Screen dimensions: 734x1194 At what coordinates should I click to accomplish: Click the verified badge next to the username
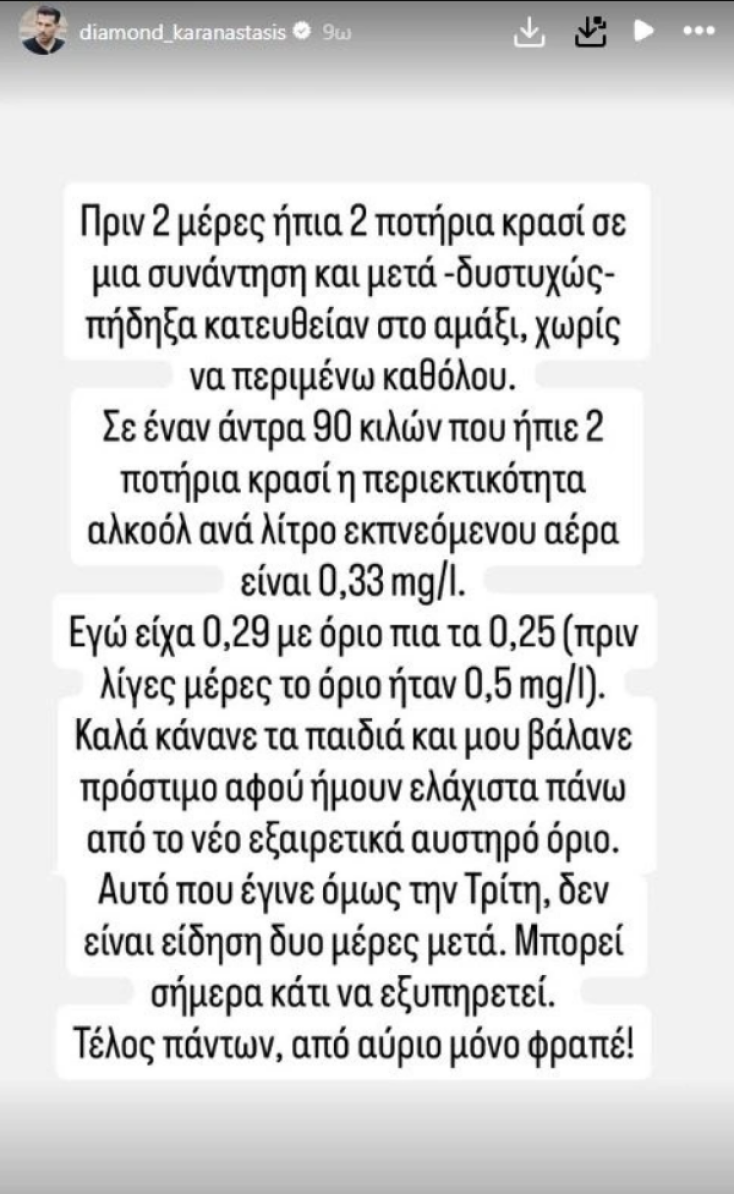click(x=303, y=30)
